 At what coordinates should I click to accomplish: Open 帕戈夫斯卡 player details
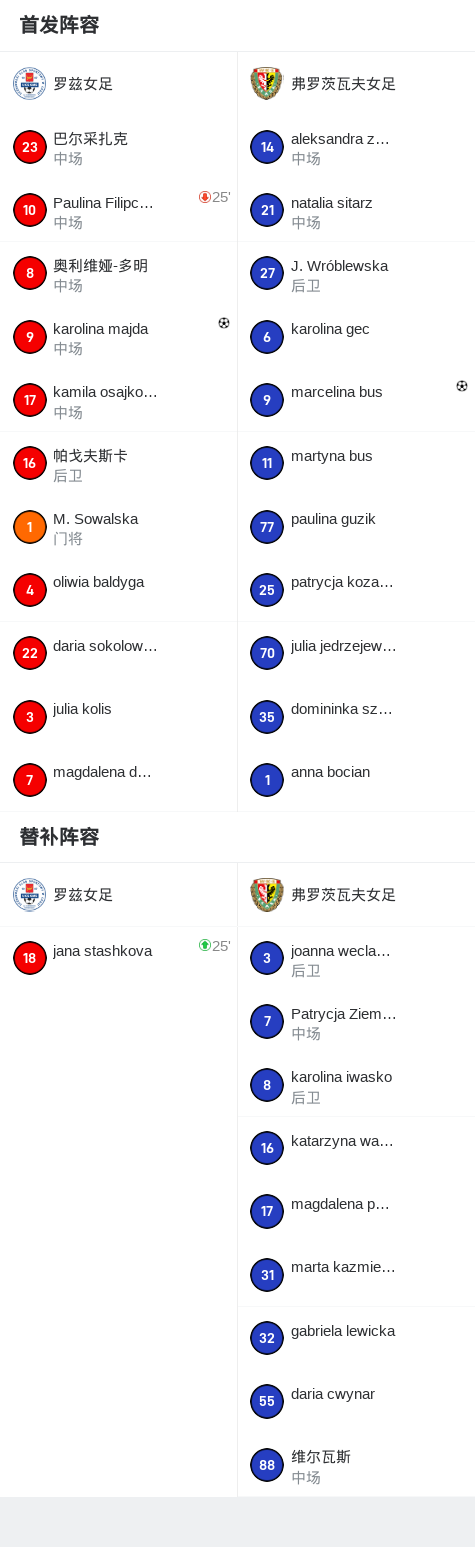118,463
